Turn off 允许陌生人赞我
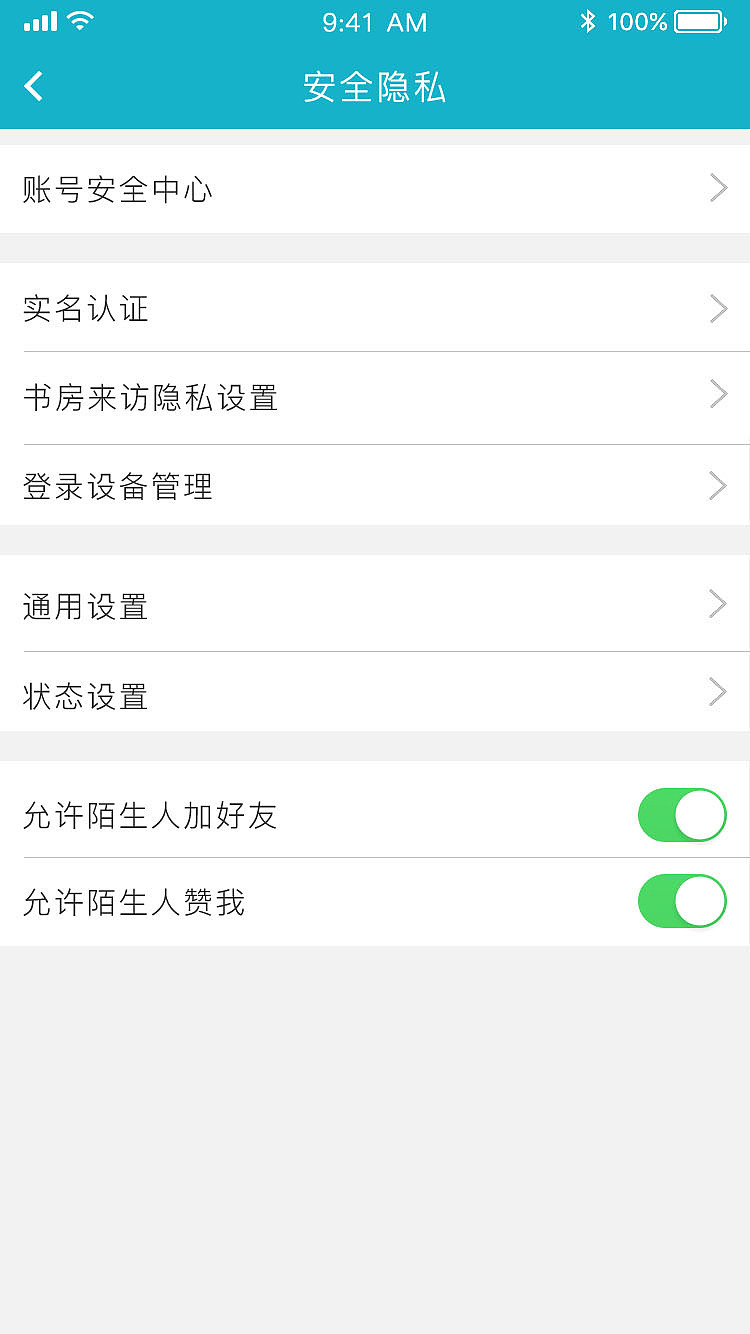Viewport: 750px width, 1334px height. (682, 901)
